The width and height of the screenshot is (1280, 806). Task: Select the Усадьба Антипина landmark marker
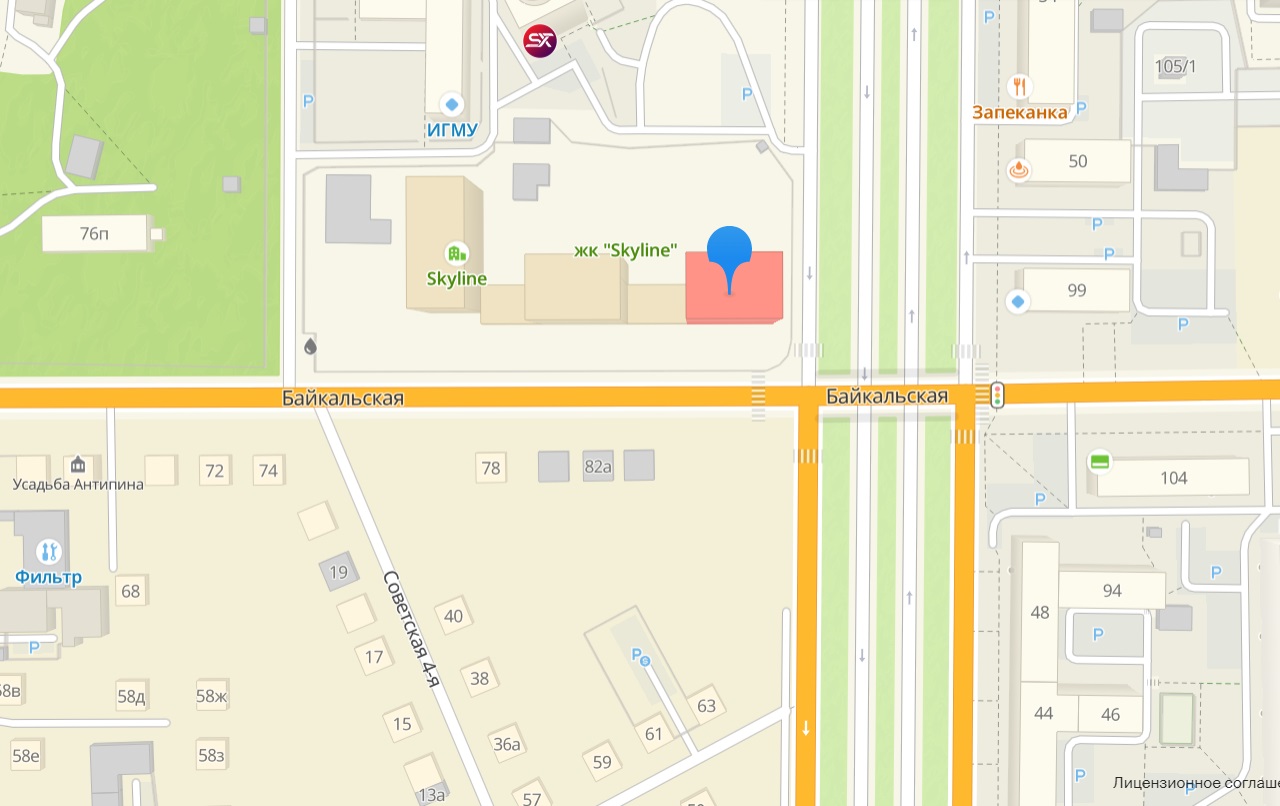point(78,465)
